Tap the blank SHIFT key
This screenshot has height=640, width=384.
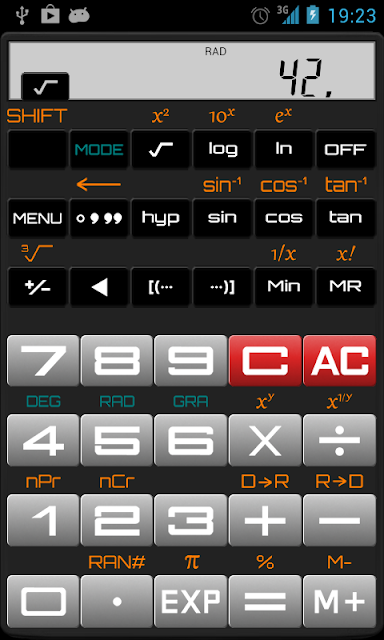coord(37,149)
